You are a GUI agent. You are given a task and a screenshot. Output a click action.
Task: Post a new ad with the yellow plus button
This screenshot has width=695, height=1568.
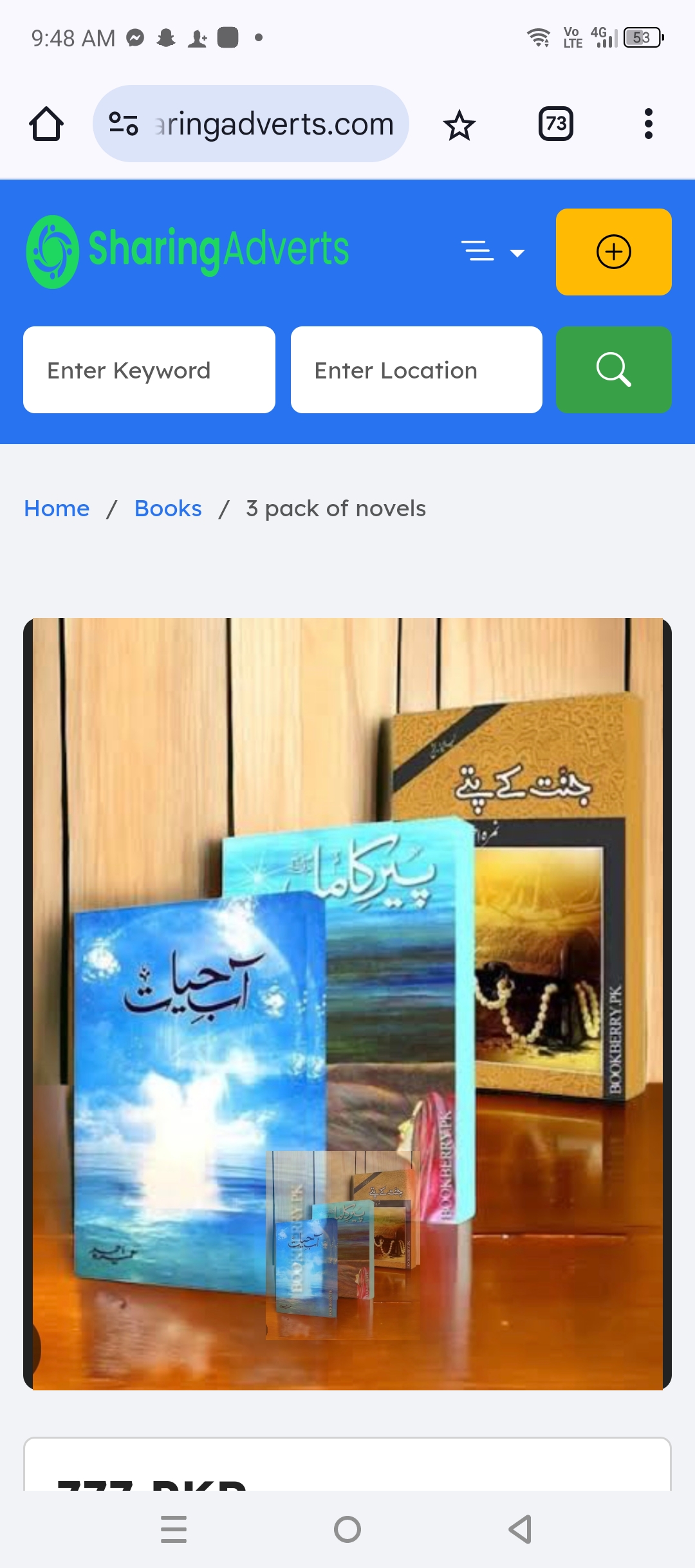(613, 252)
